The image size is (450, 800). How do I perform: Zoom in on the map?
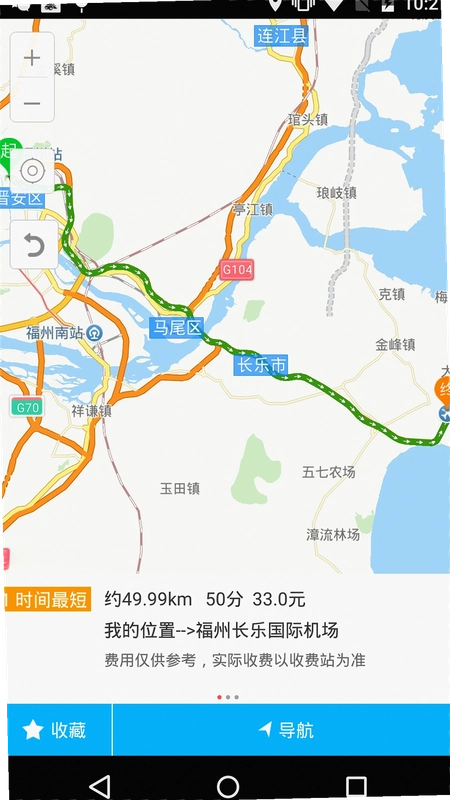(32, 58)
